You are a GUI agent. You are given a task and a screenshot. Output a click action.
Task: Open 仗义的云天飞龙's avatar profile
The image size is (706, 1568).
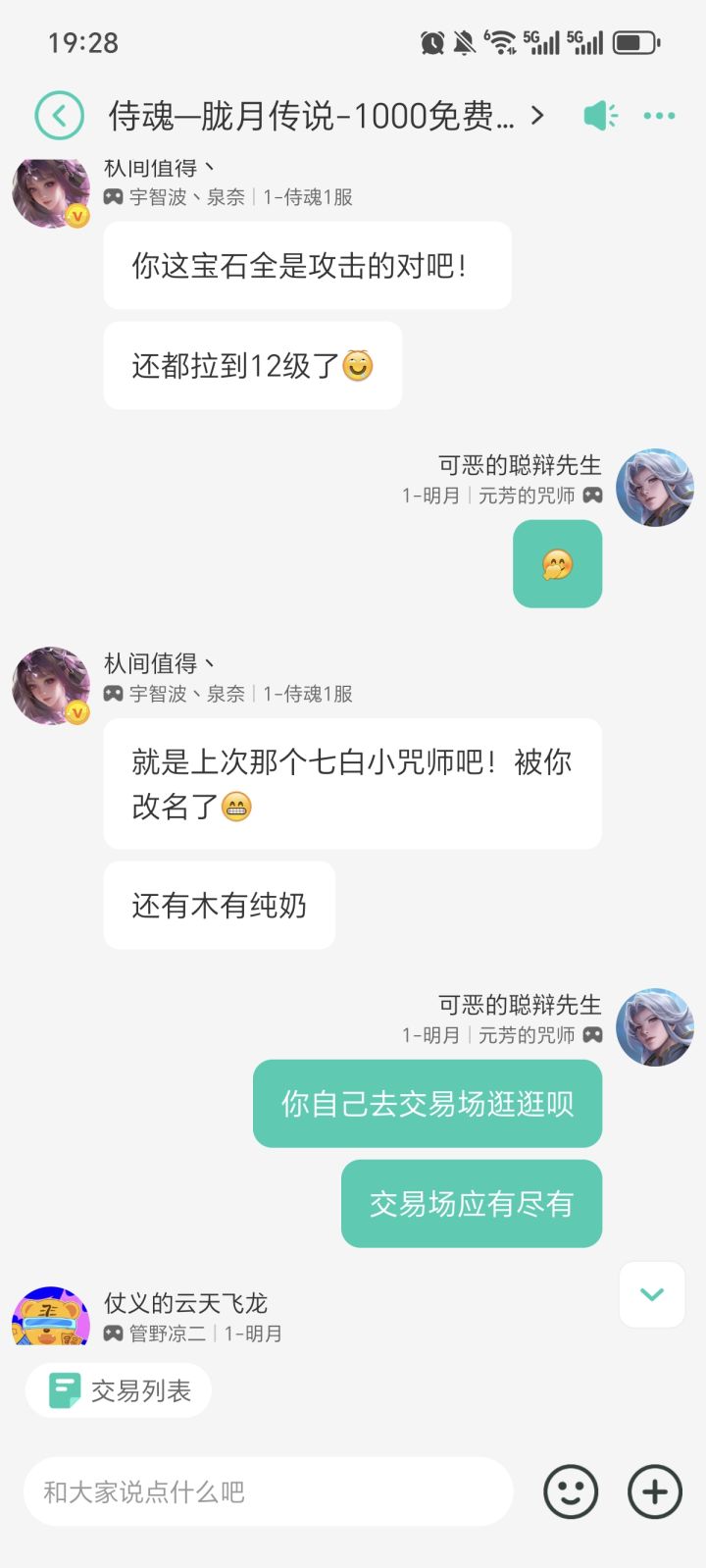[51, 1316]
